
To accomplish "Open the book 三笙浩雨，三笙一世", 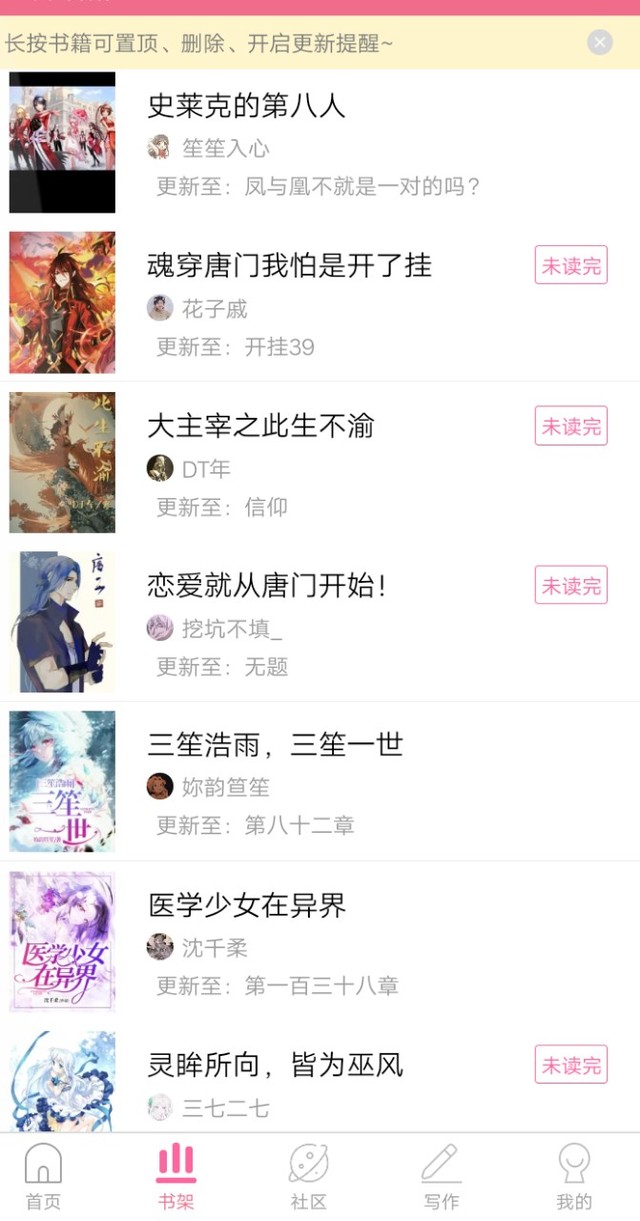I will [320, 781].
